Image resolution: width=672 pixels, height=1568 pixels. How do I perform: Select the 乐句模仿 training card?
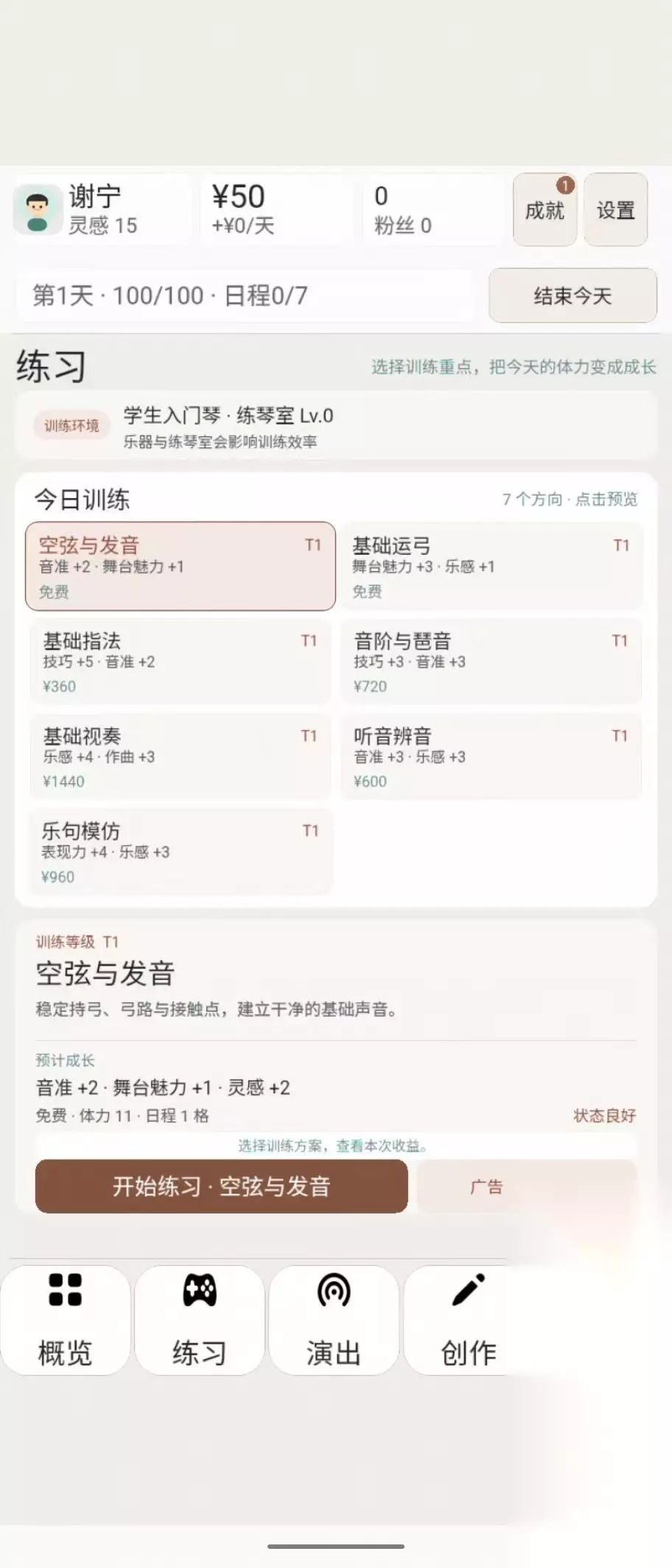[x=181, y=853]
